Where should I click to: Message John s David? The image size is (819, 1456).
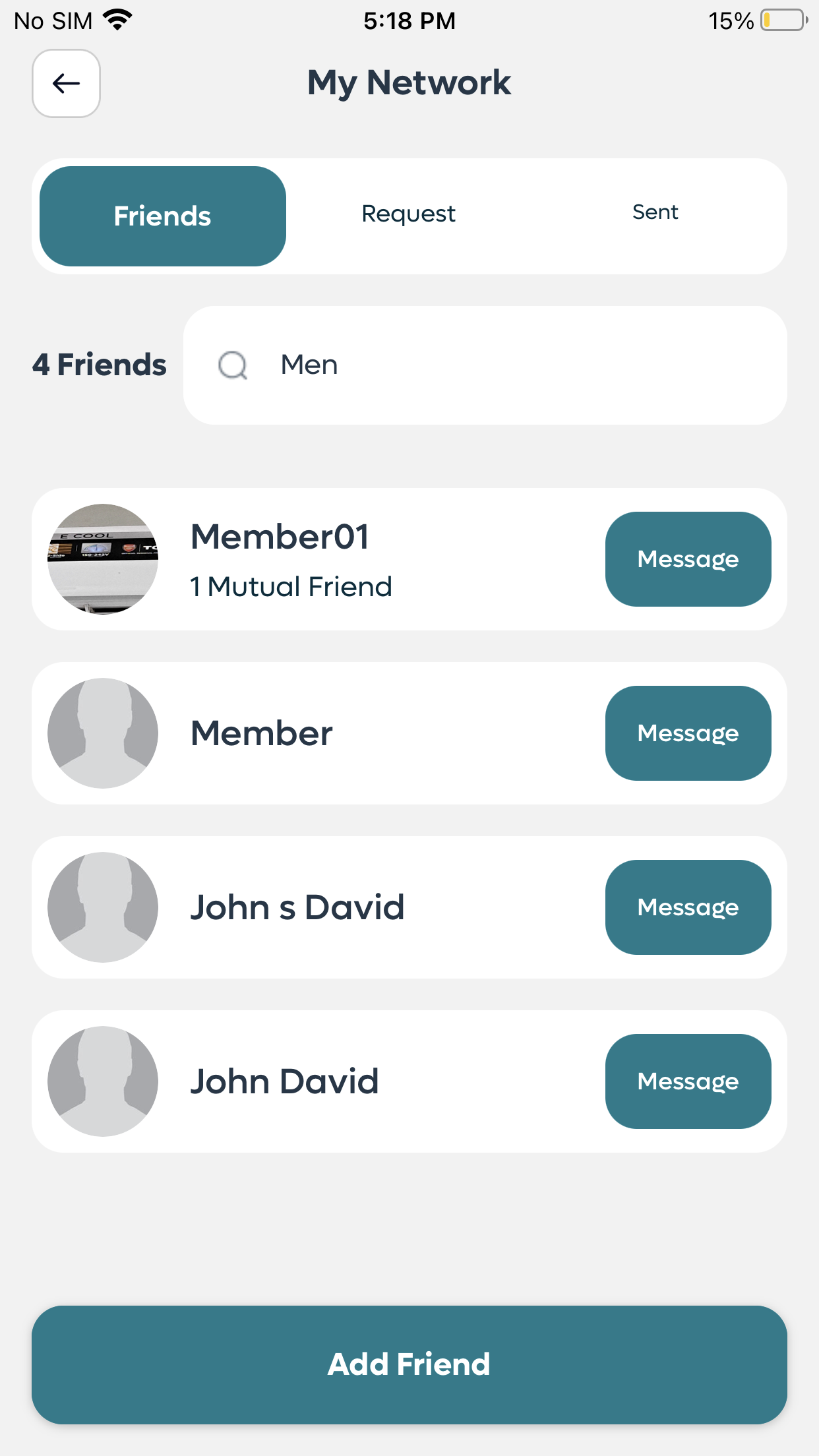[688, 907]
